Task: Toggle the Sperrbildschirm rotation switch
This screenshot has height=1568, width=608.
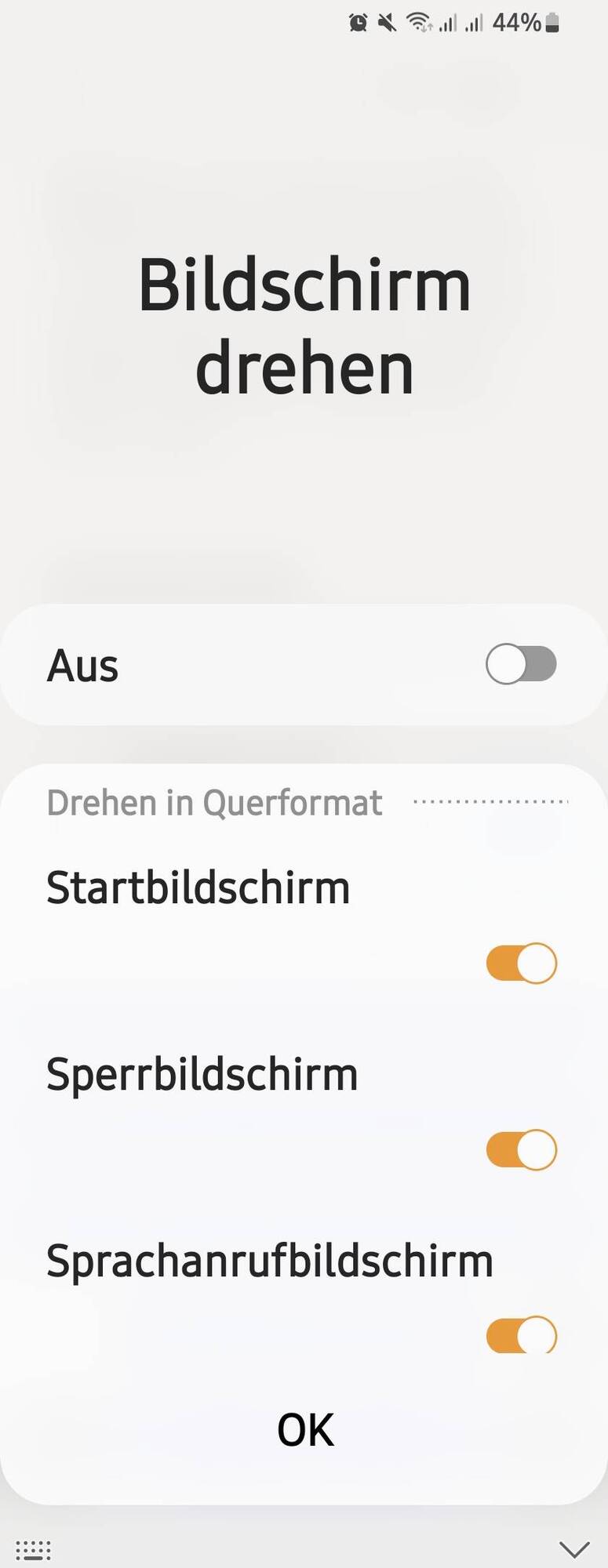Action: point(521,1149)
